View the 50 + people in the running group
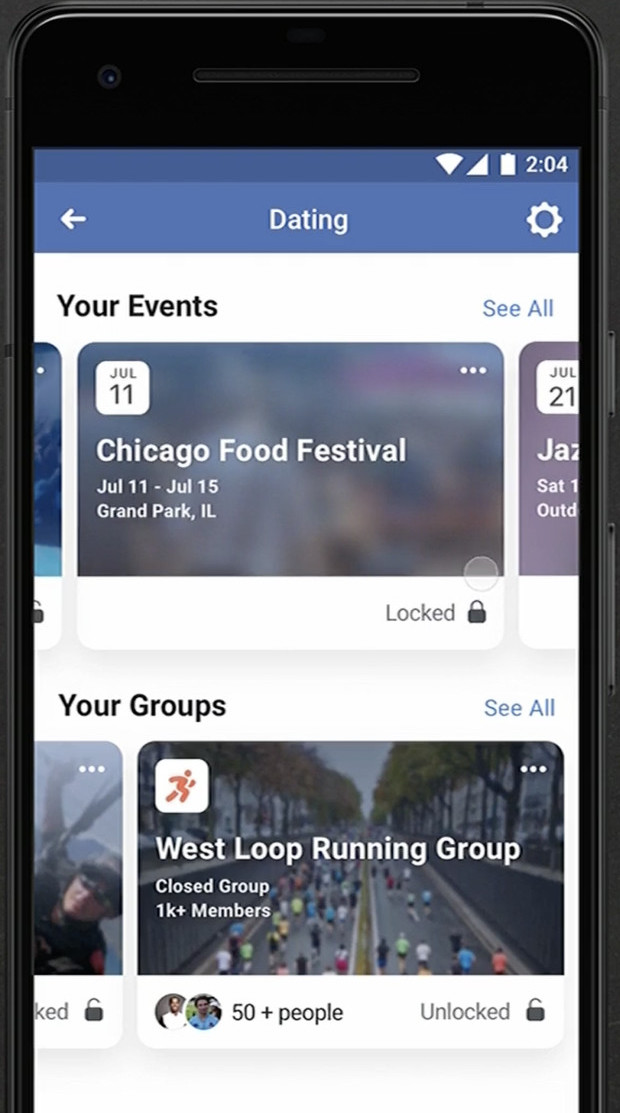The image size is (620, 1113). pyautogui.click(x=249, y=1011)
